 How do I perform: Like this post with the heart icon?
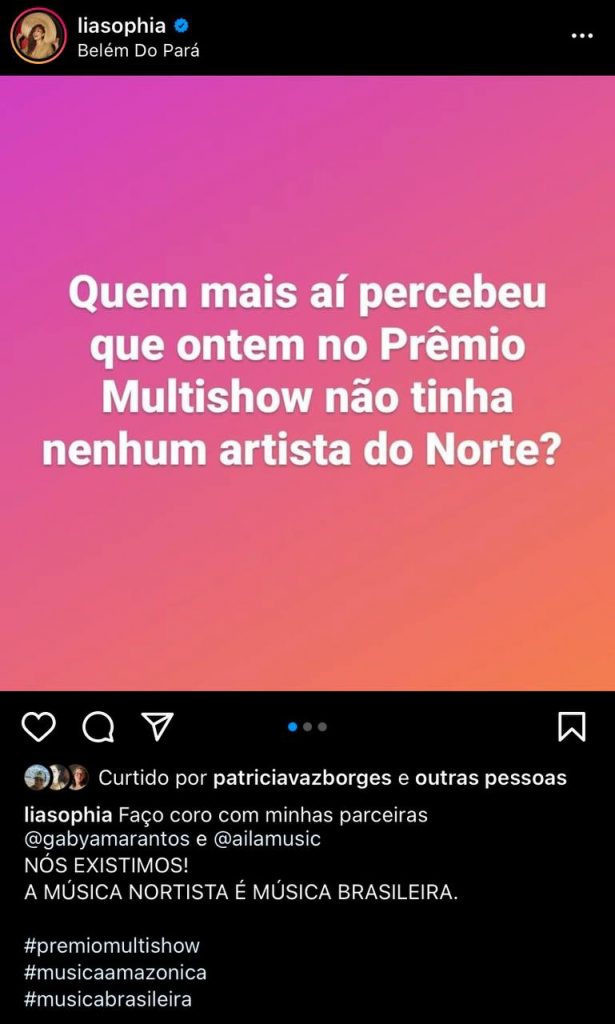38,727
